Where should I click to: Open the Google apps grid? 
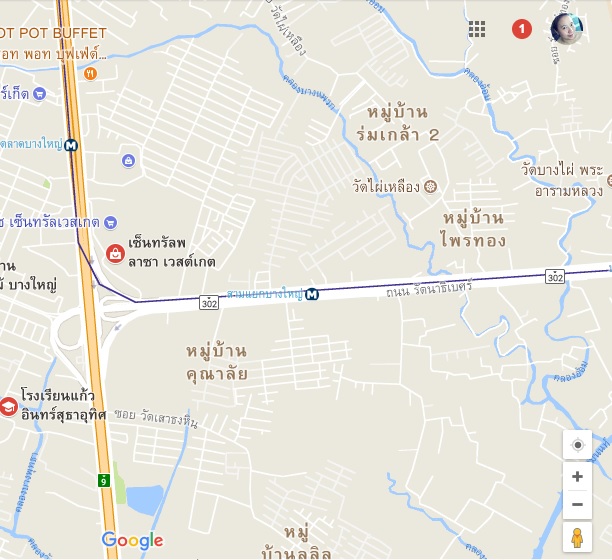477,29
